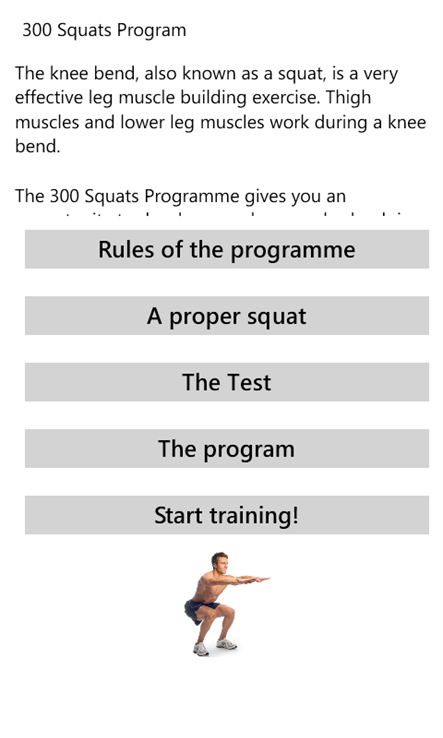View A proper squat instructions
Viewport: 443px width, 738px height.
pos(226,315)
